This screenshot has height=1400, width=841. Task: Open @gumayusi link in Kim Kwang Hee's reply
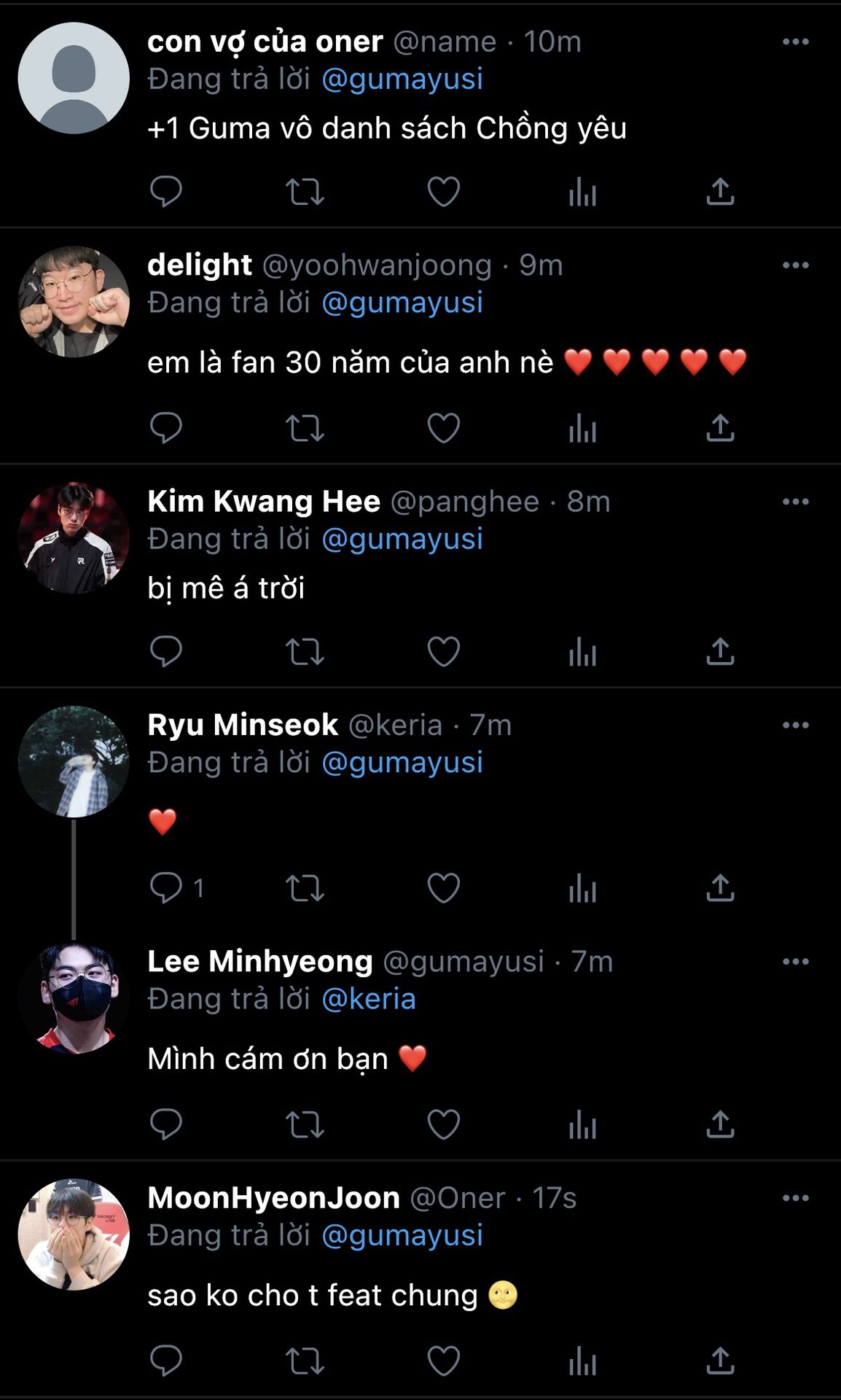tap(402, 540)
